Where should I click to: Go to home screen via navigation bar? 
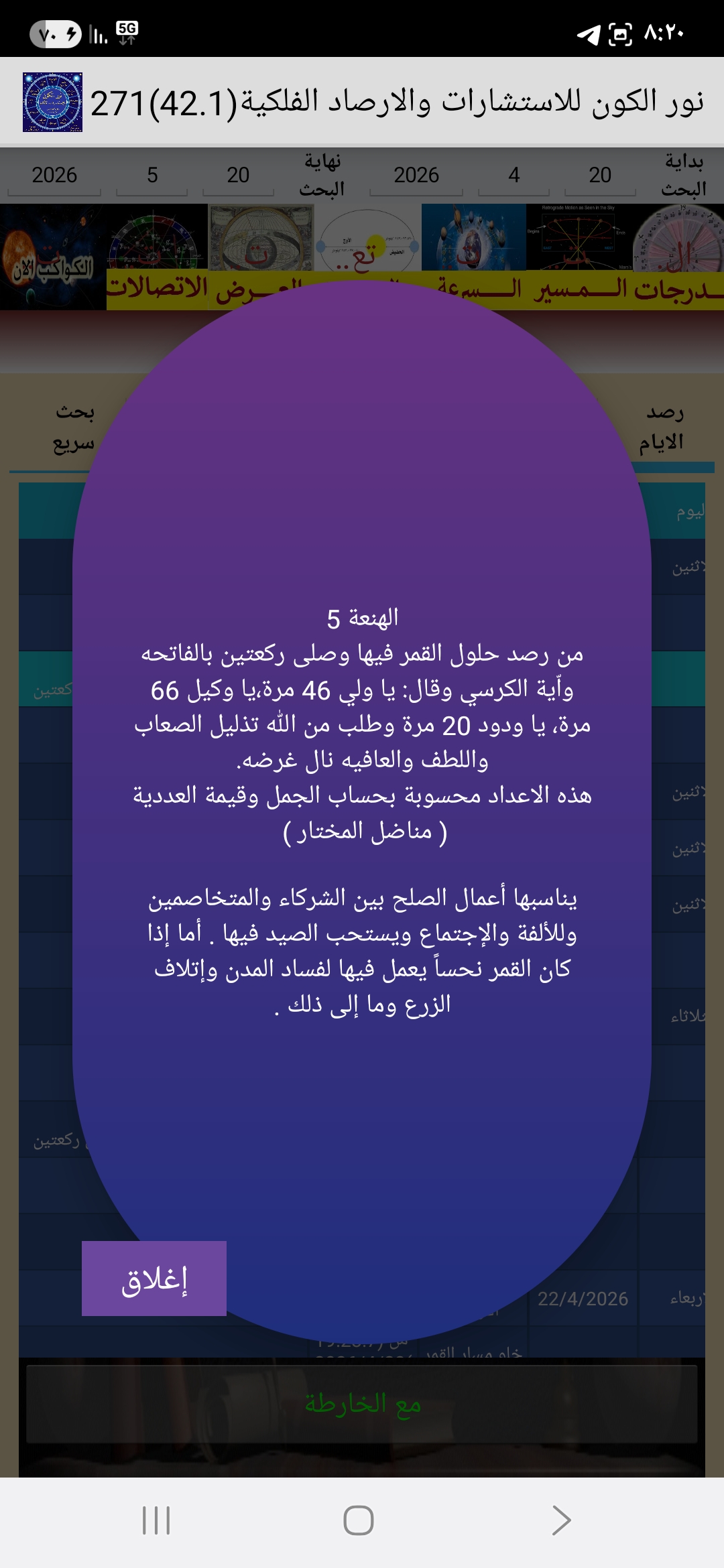[x=359, y=1520]
